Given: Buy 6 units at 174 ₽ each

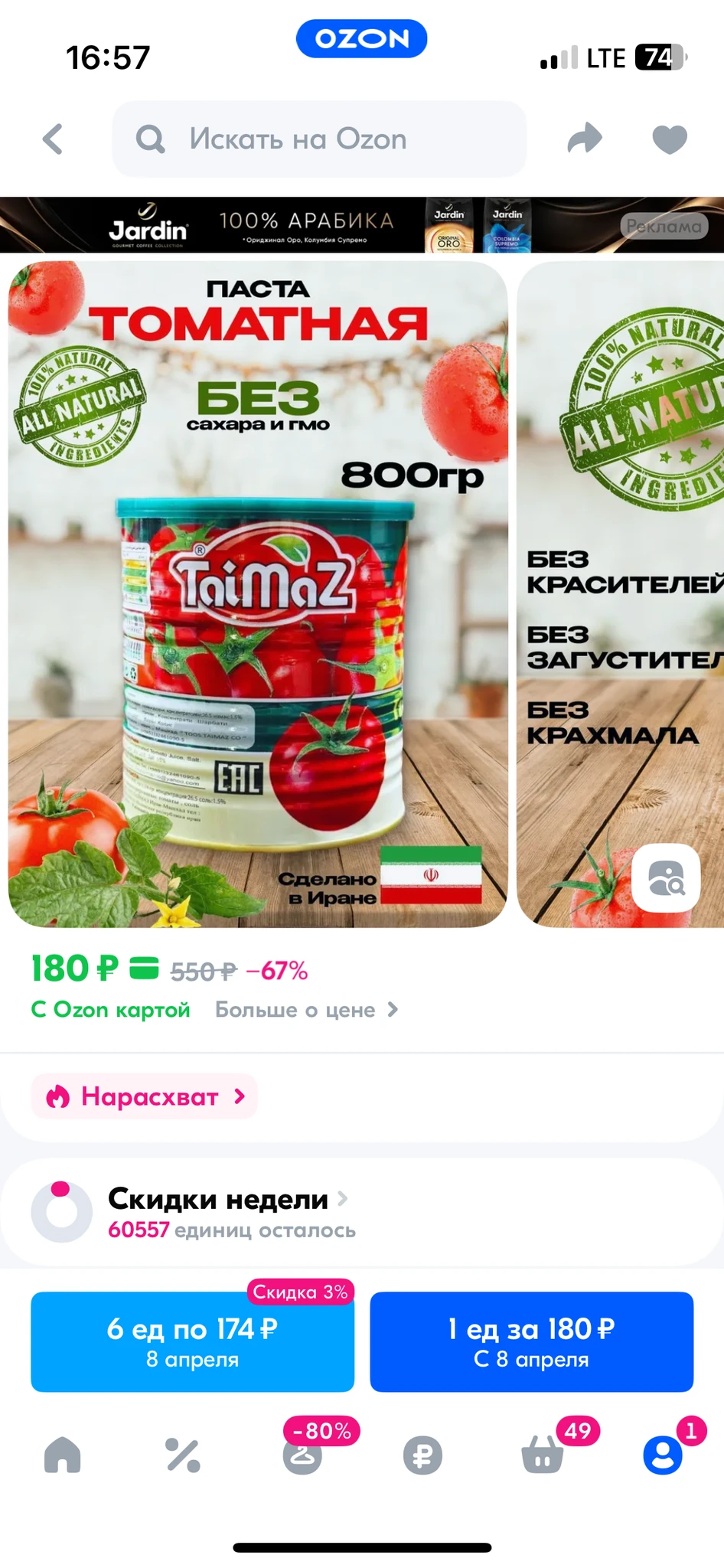Looking at the screenshot, I should (192, 1341).
